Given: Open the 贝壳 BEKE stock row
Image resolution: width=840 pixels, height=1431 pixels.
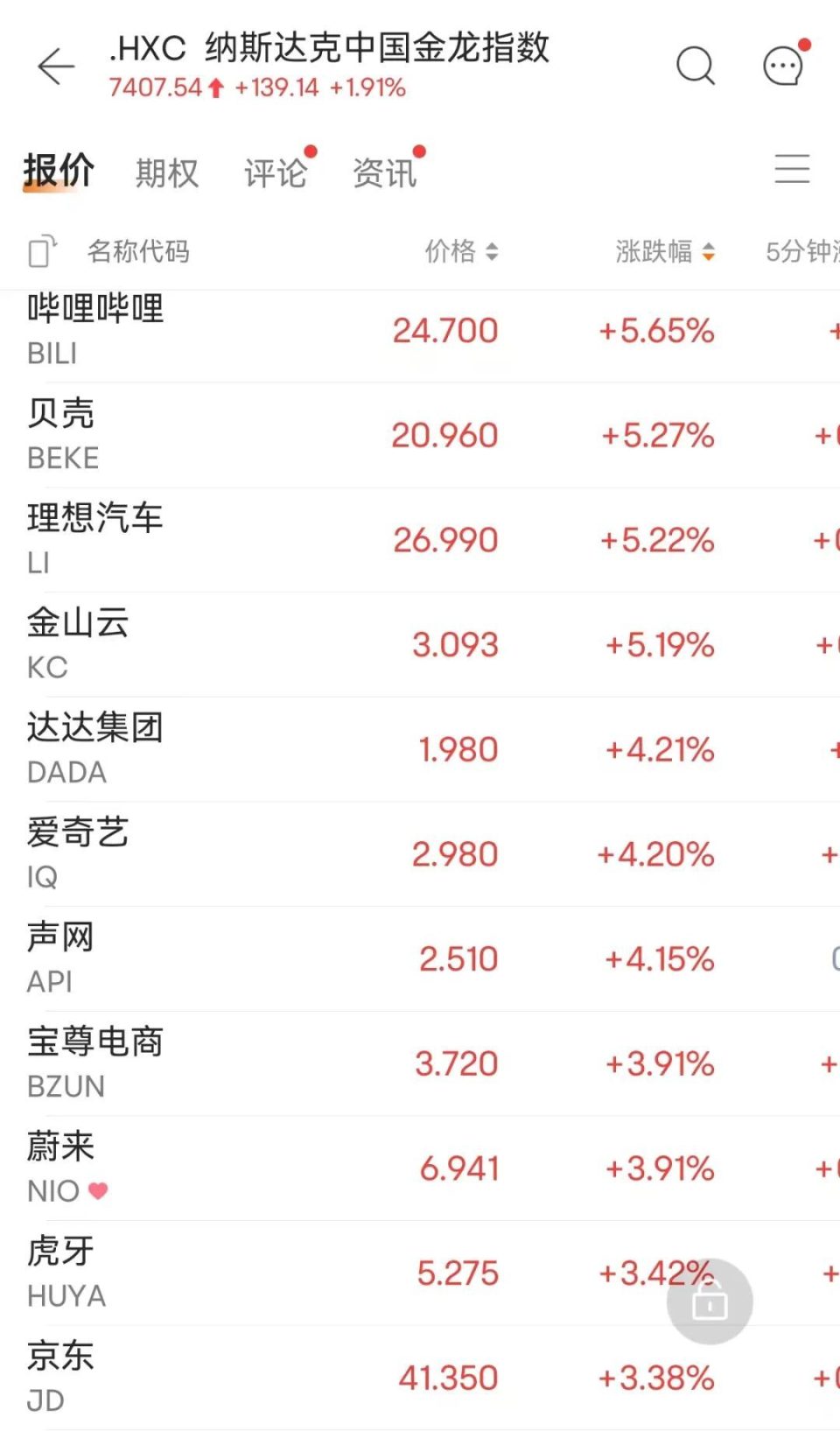Looking at the screenshot, I should click(x=420, y=435).
